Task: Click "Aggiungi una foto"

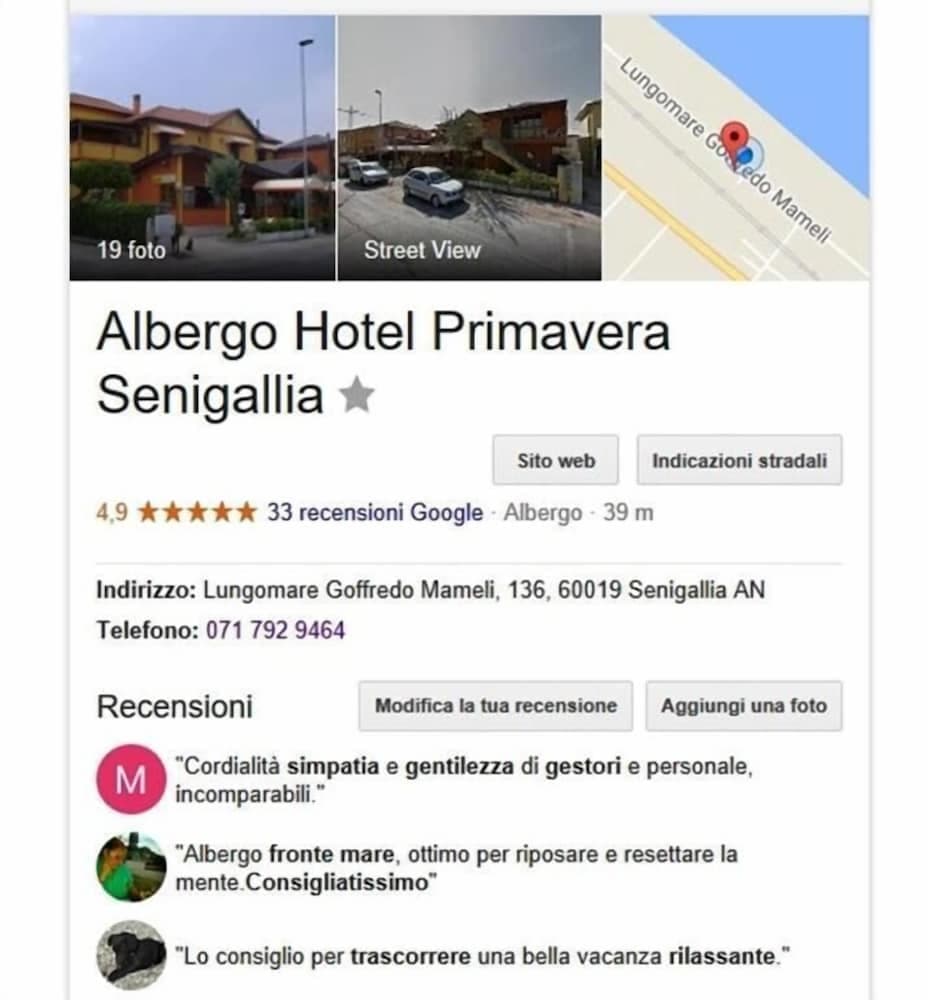Action: 743,705
